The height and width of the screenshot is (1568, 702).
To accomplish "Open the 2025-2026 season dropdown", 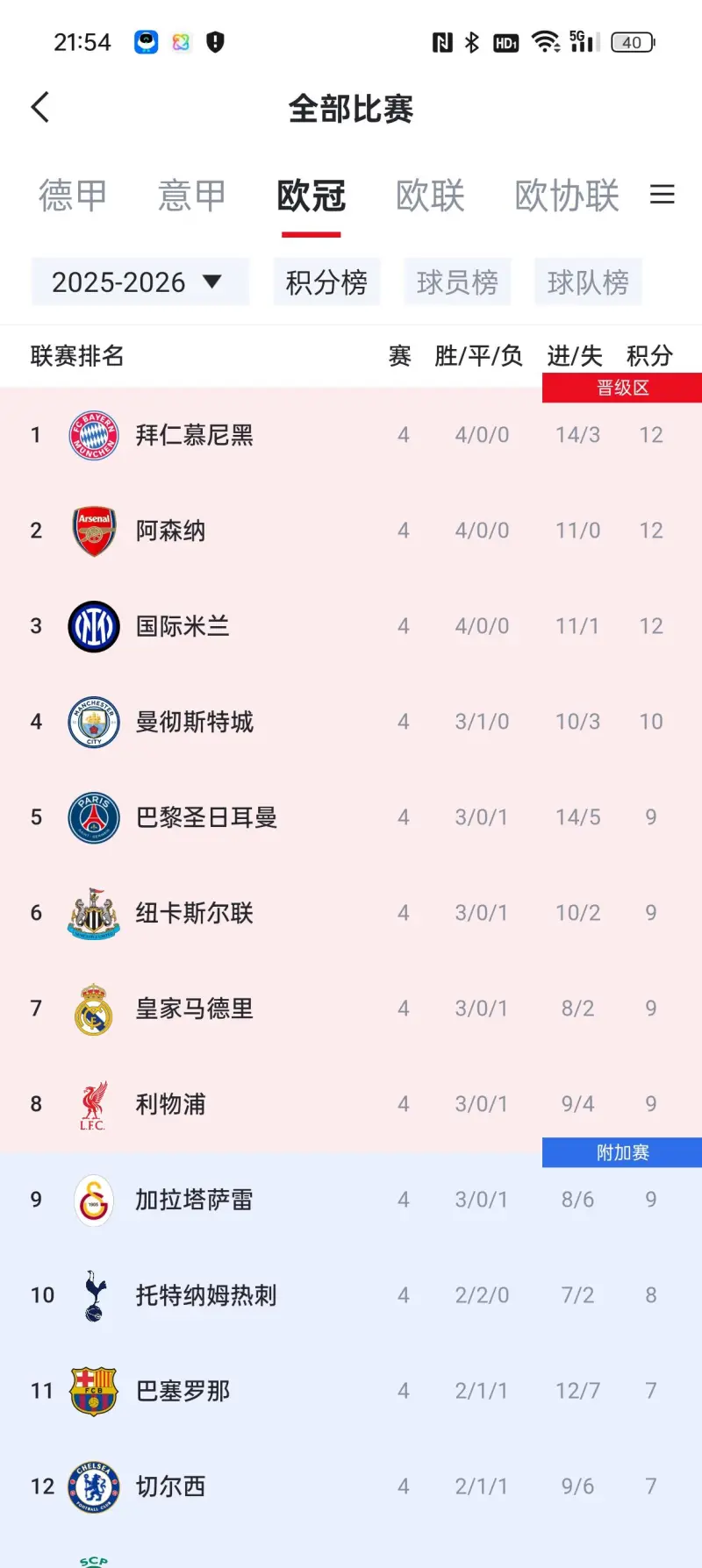I will pos(140,282).
